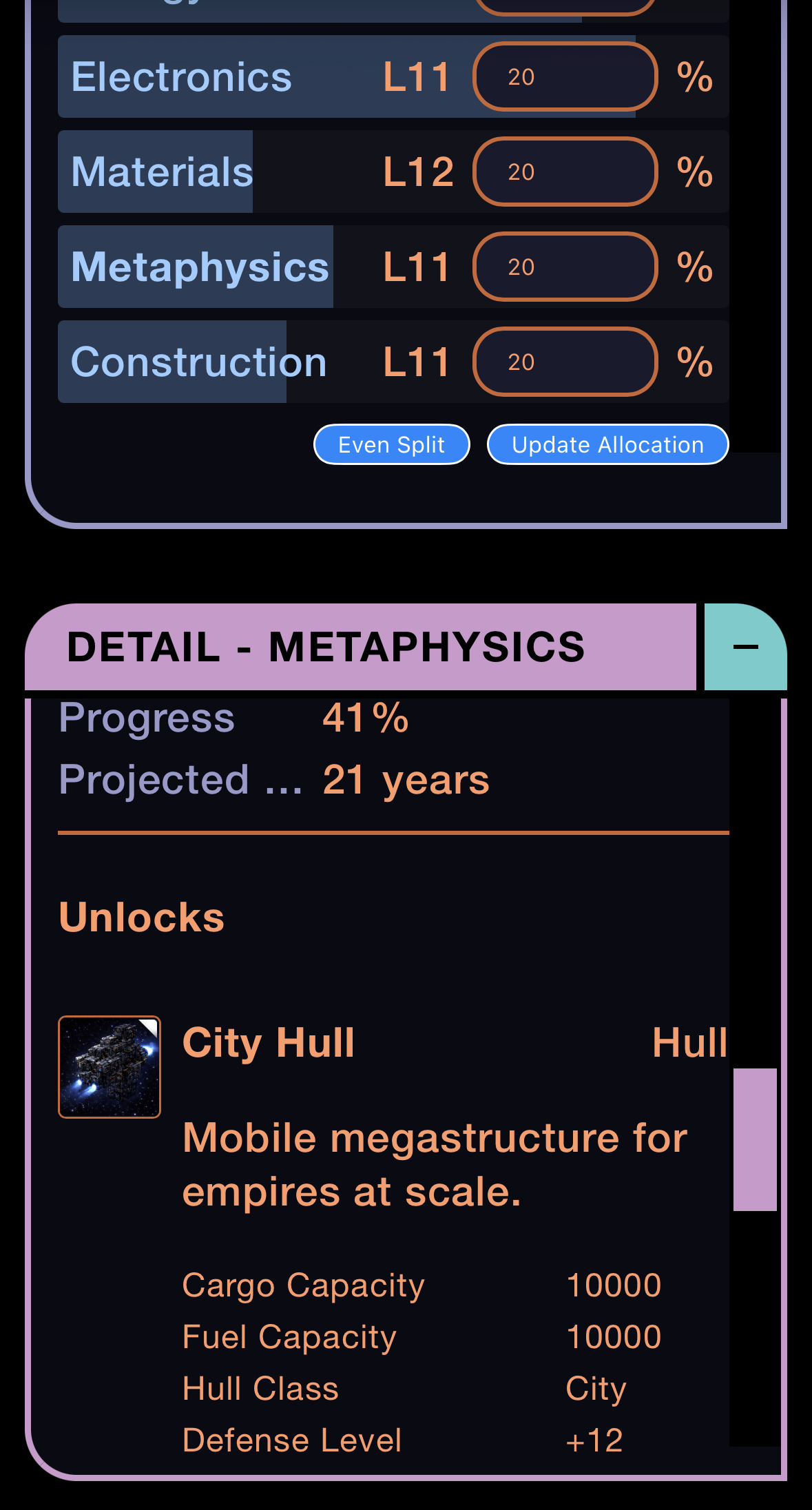Edit the Metaphysics allocation percentage field
The height and width of the screenshot is (1510, 812).
coord(565,267)
